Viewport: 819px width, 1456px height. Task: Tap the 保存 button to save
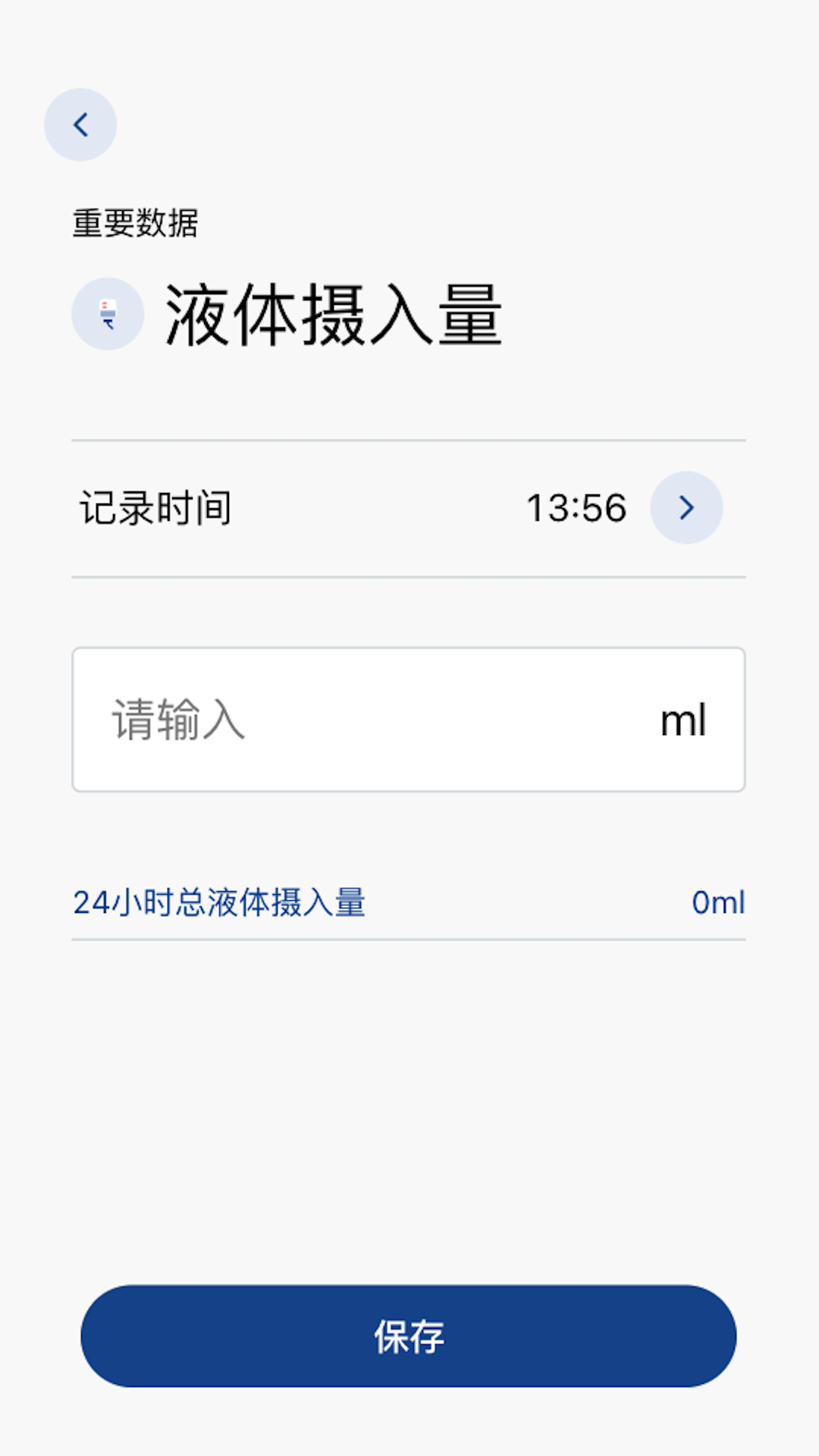[x=409, y=1336]
